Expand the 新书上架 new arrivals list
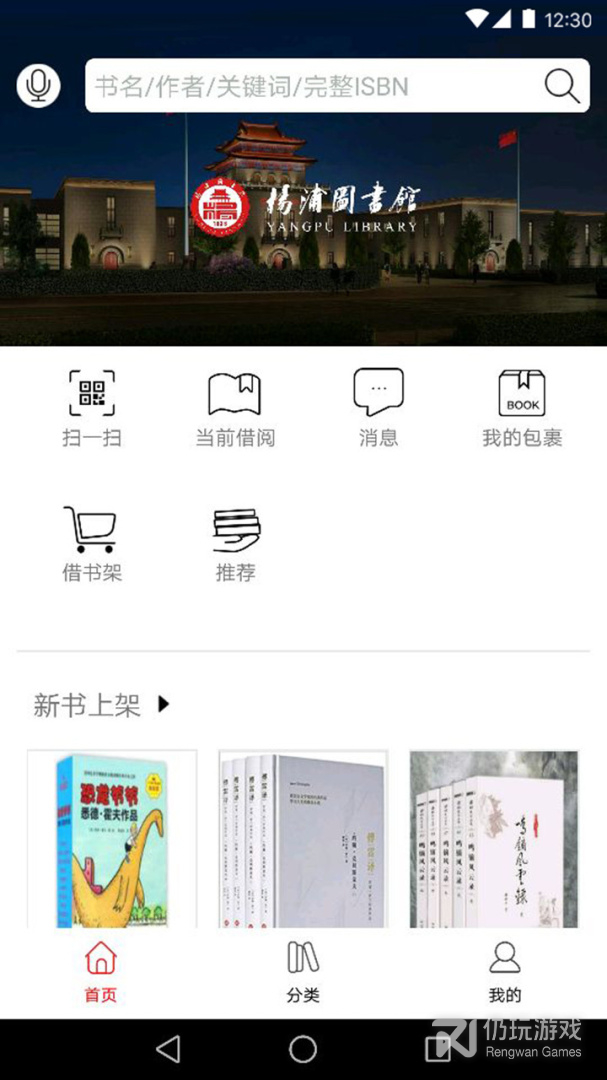The width and height of the screenshot is (607, 1080). (x=102, y=705)
